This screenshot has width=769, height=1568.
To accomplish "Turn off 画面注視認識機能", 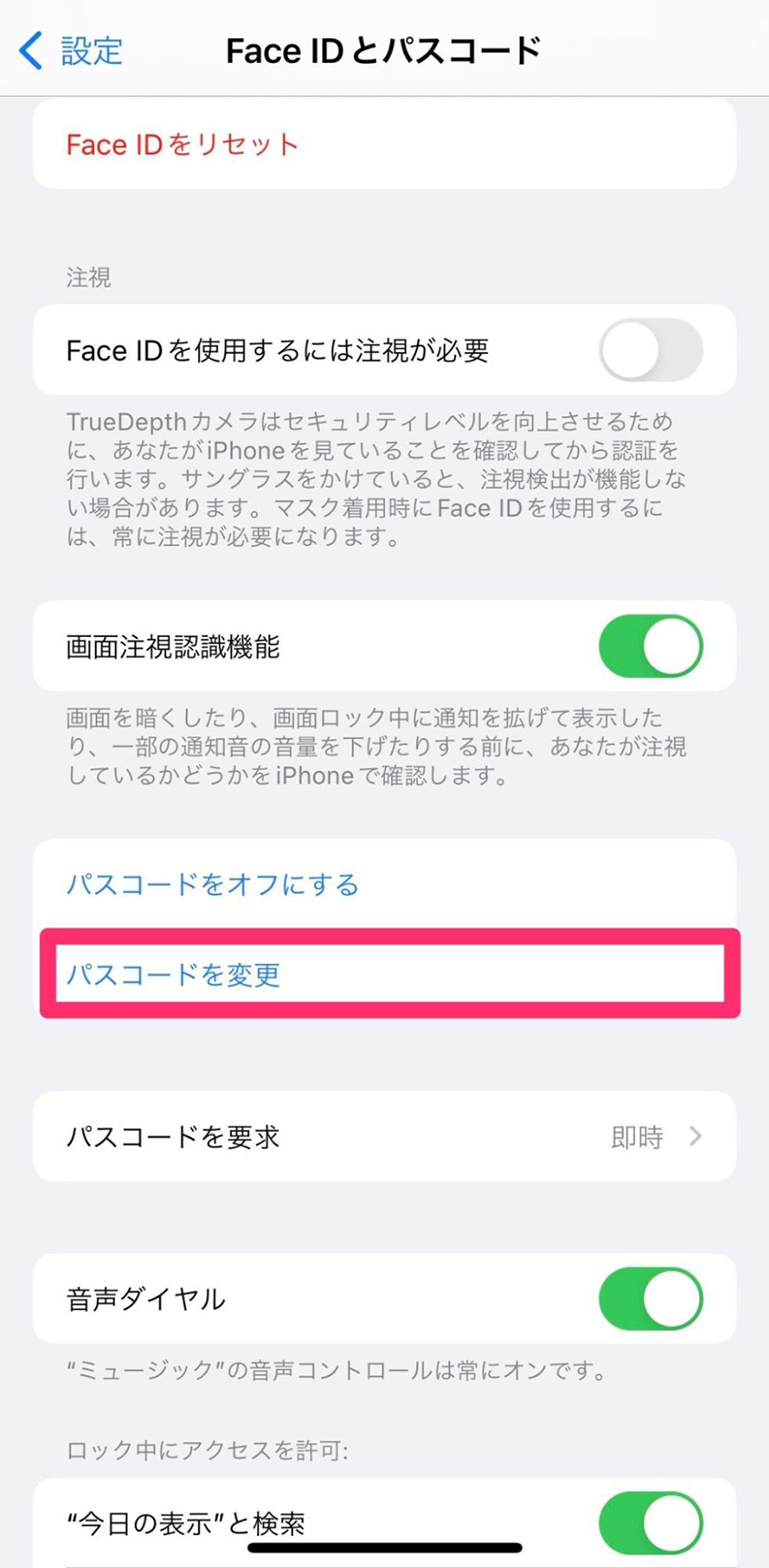I will click(650, 646).
